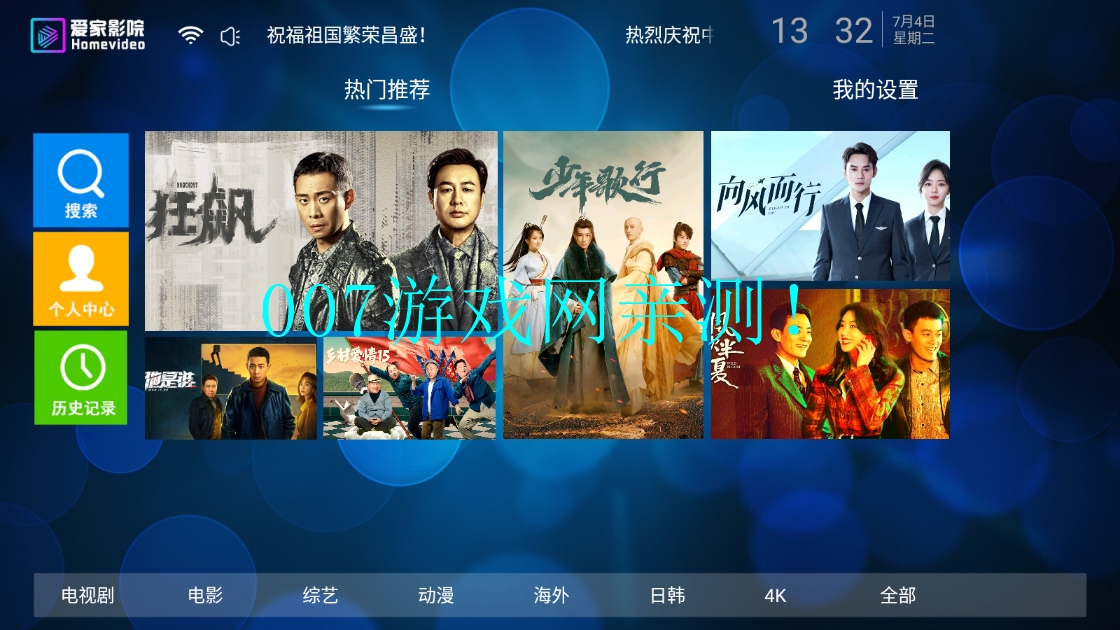Viewport: 1120px width, 630px height.
Task: Open the 向风而行 poster
Action: (x=830, y=206)
